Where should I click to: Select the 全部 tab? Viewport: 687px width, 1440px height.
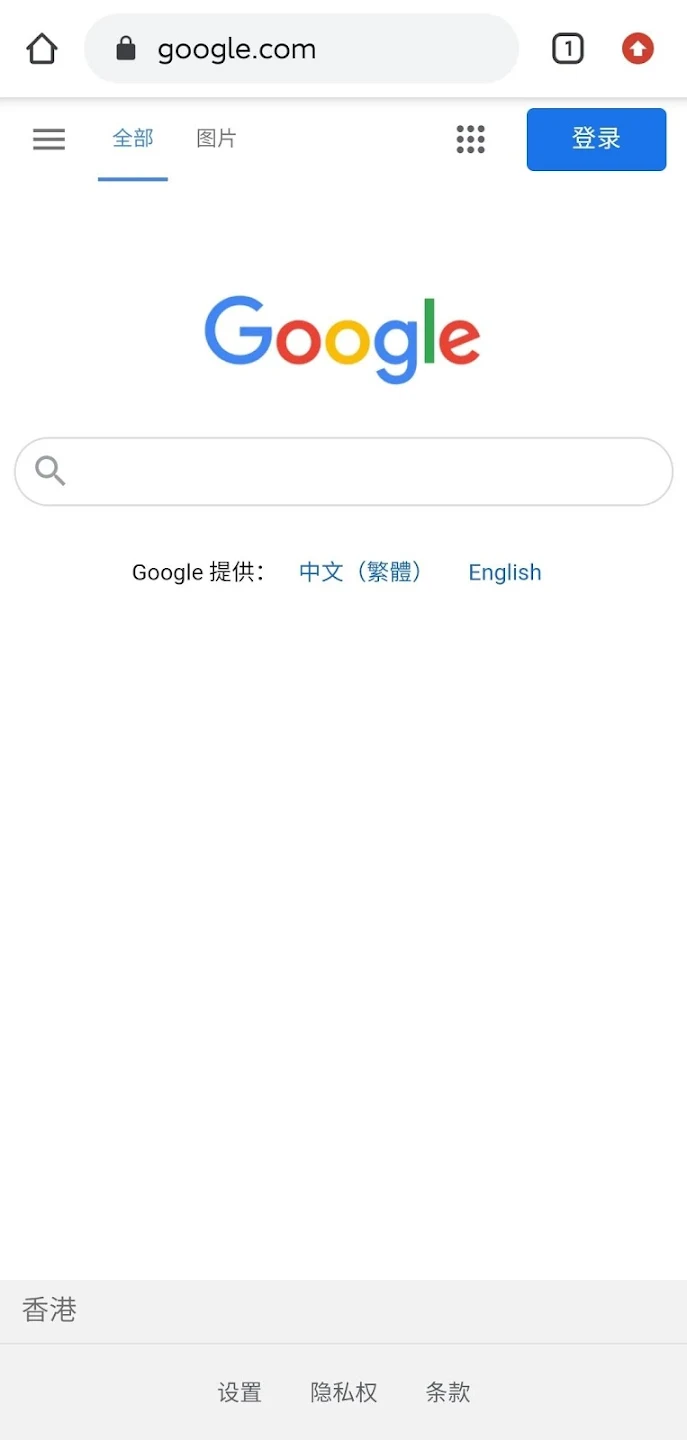133,139
